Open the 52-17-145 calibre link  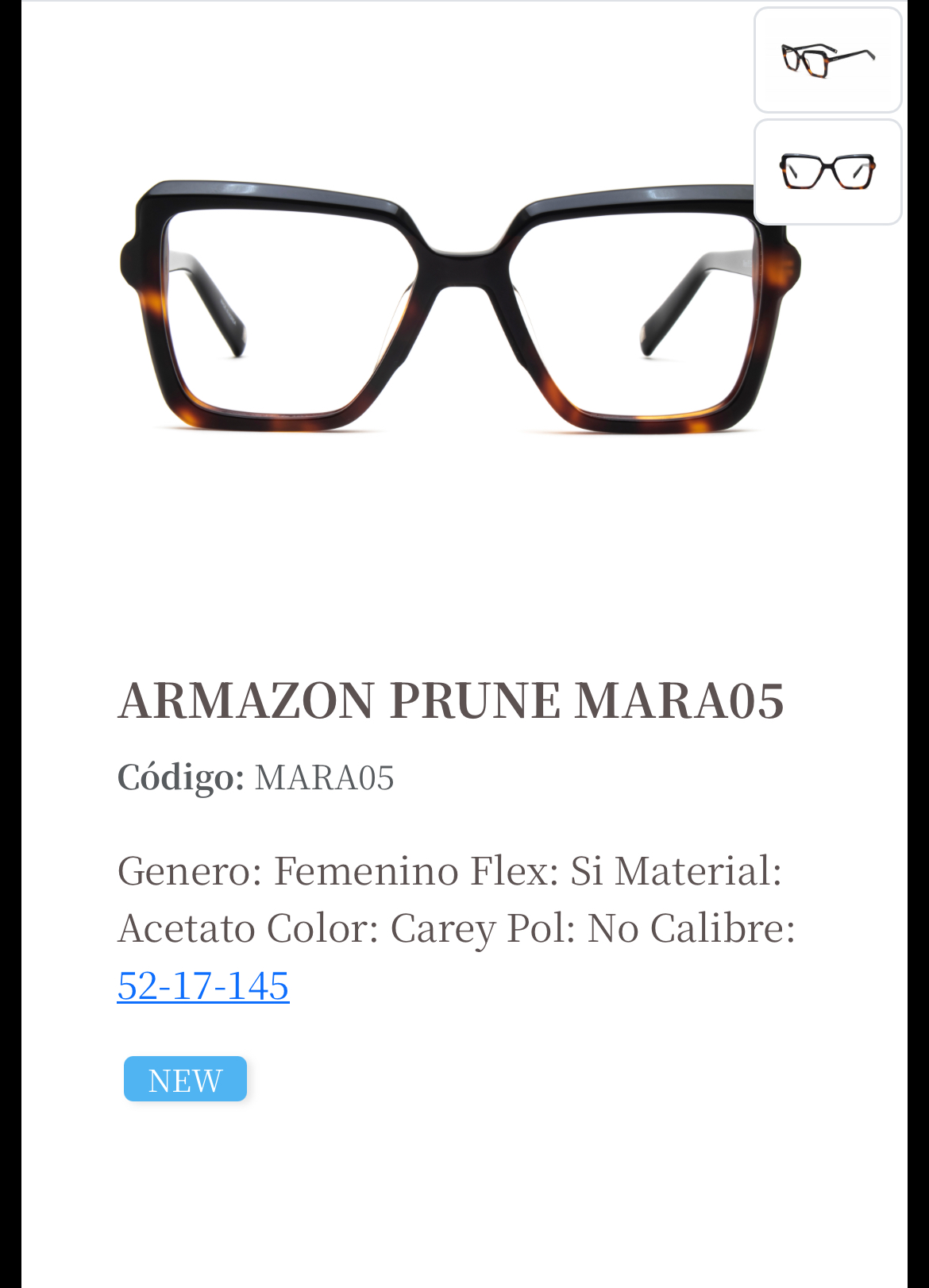[x=203, y=985]
